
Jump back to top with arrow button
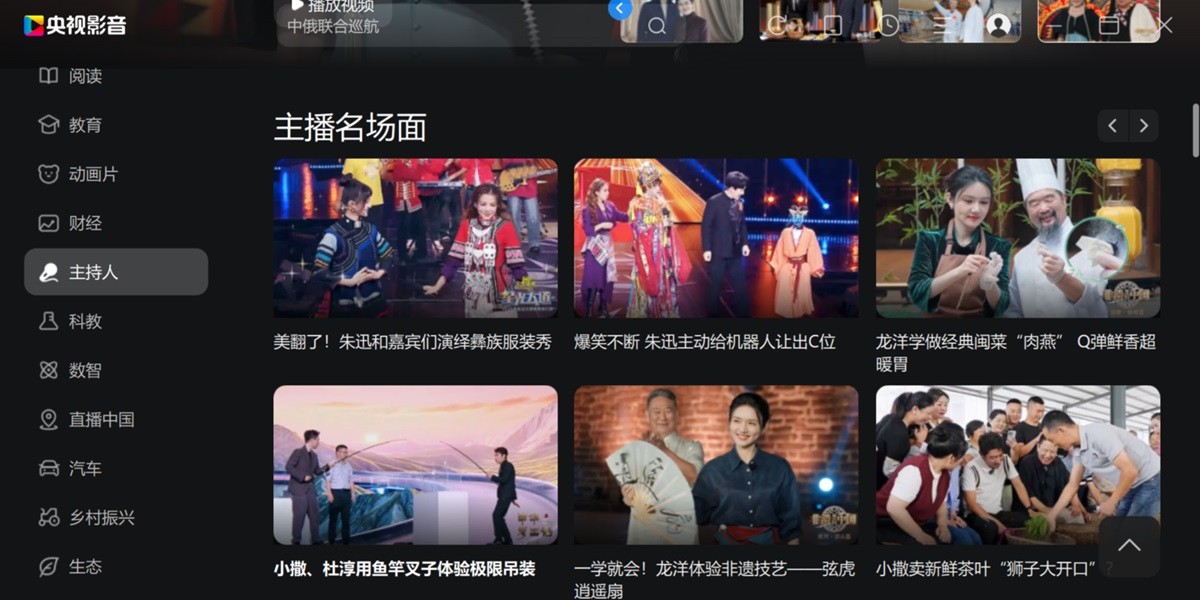1129,546
